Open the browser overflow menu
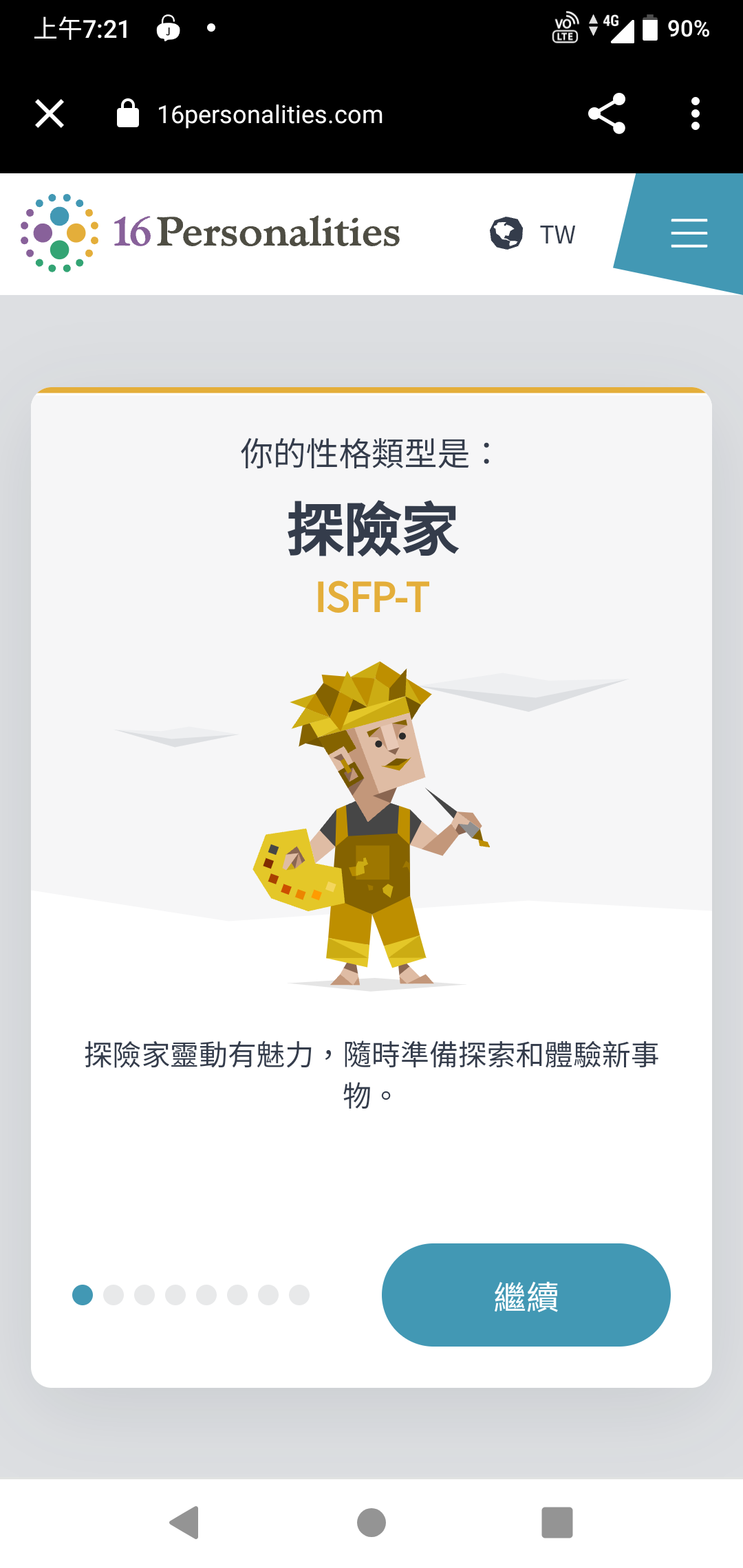Image resolution: width=743 pixels, height=1568 pixels. pyautogui.click(x=695, y=113)
